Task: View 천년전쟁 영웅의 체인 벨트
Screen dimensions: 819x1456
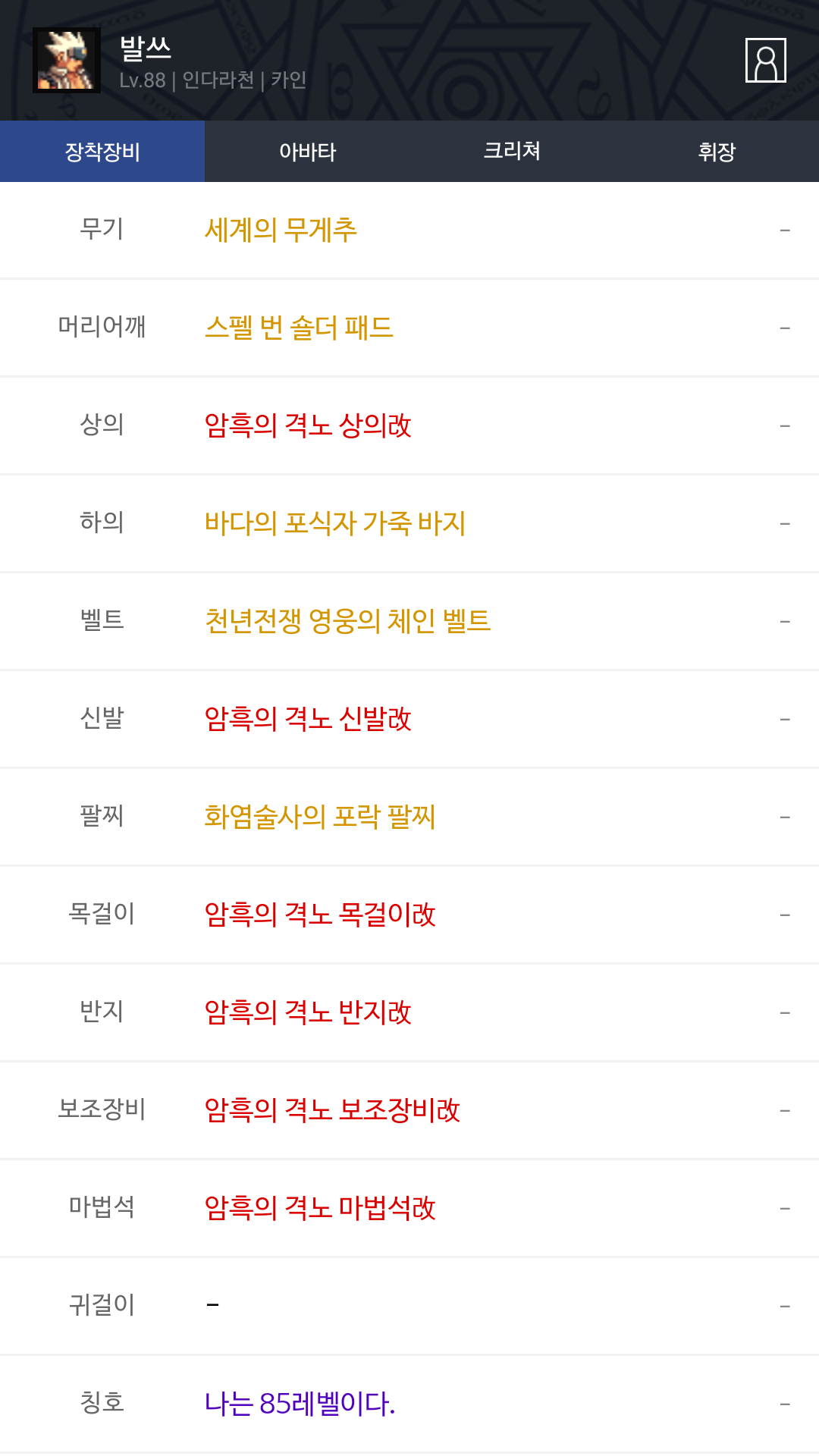Action: click(x=347, y=621)
